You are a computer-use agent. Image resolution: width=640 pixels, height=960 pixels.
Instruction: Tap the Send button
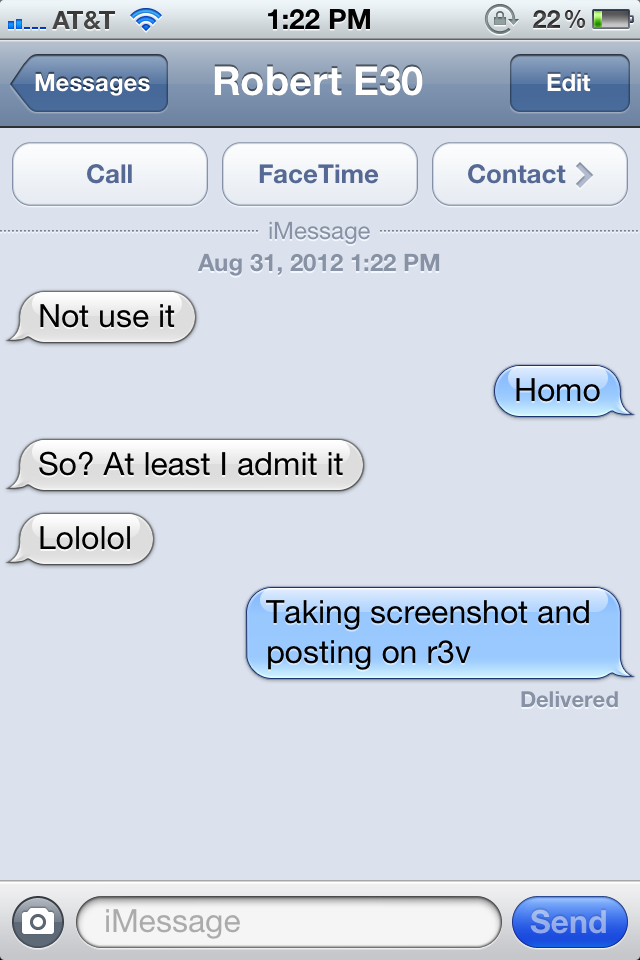[x=568, y=921]
